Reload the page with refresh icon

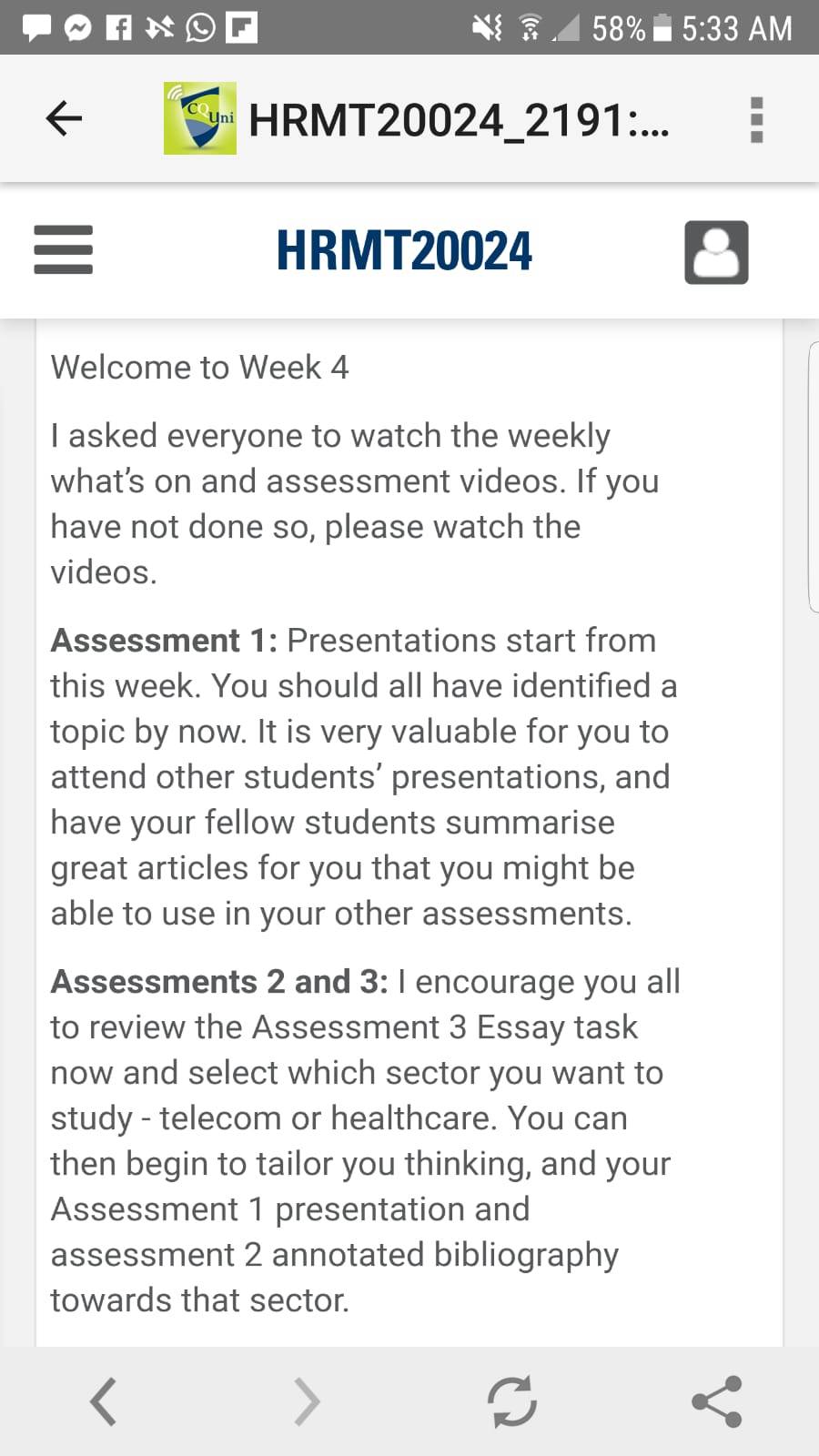coord(512,1401)
